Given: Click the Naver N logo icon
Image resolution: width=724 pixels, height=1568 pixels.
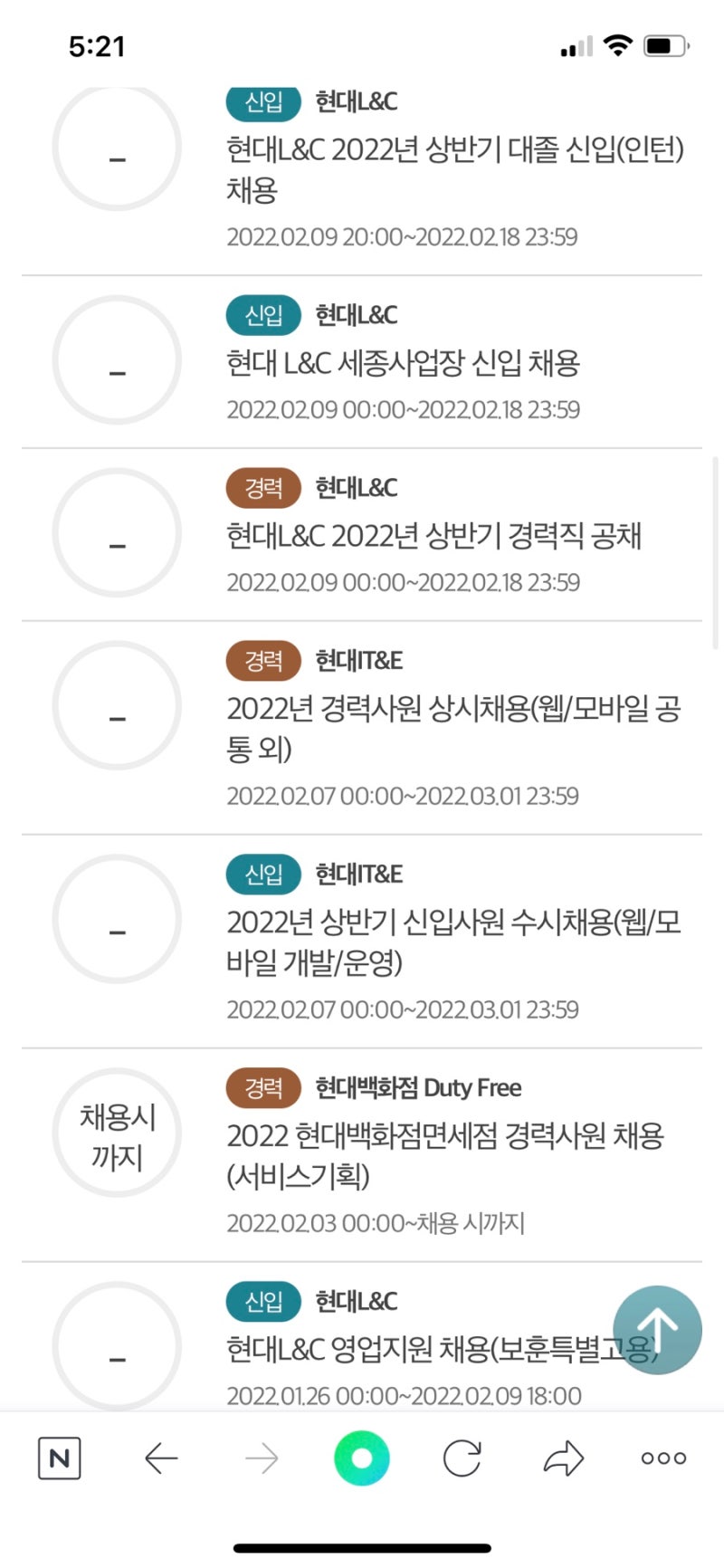Looking at the screenshot, I should (x=59, y=1458).
